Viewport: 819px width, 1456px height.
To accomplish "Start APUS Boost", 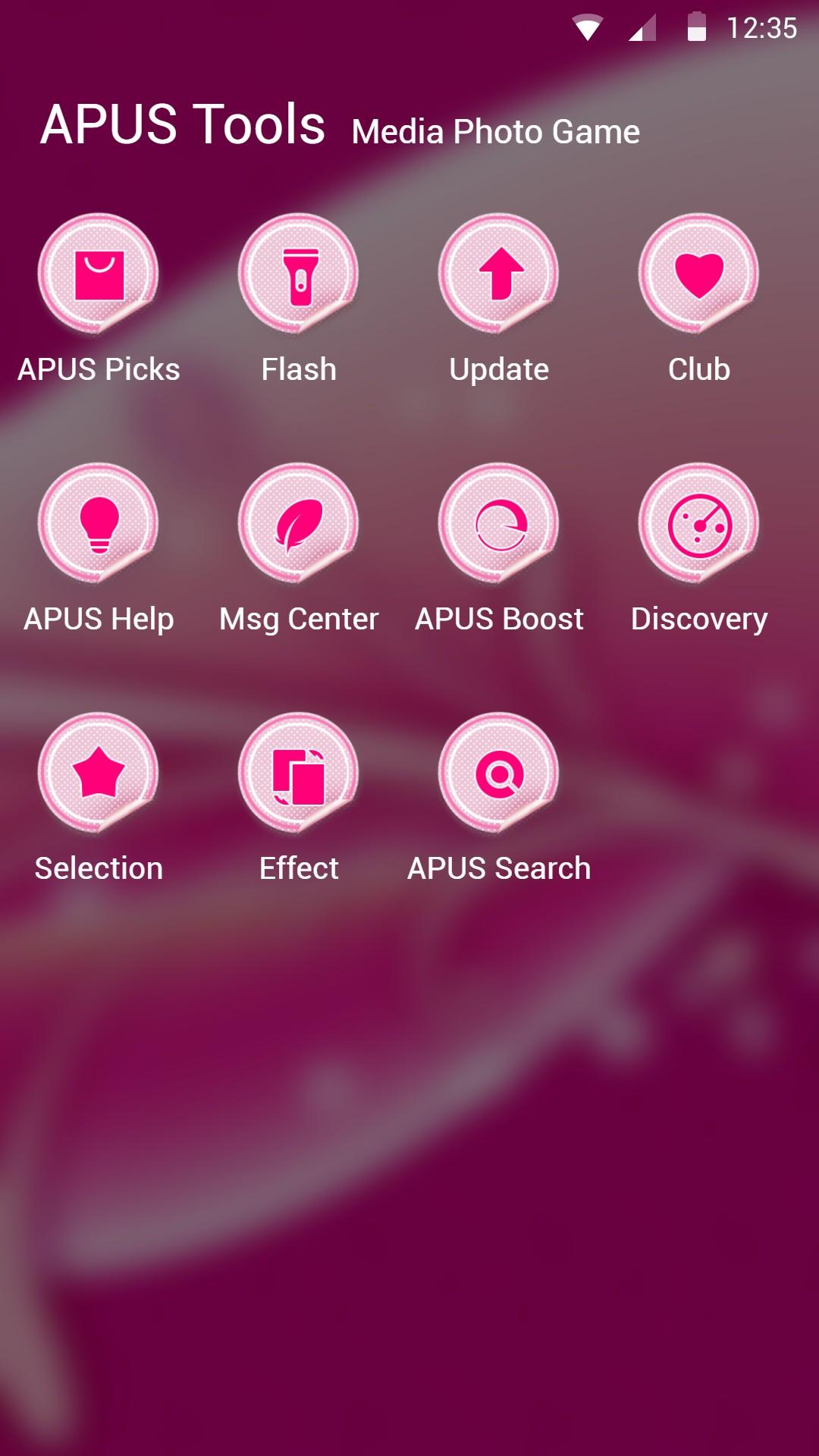I will [499, 524].
